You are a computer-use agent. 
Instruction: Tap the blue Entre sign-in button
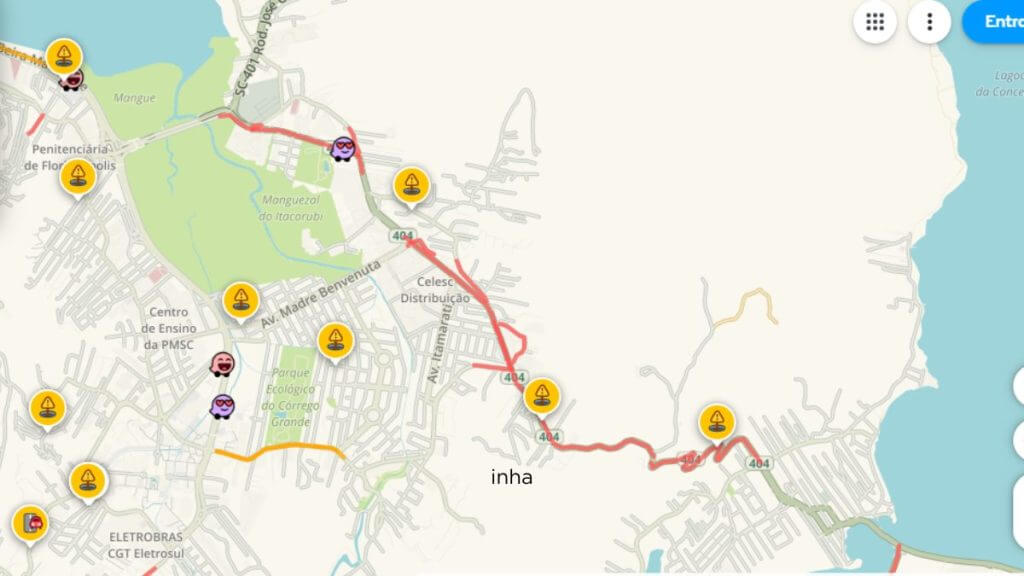click(995, 22)
